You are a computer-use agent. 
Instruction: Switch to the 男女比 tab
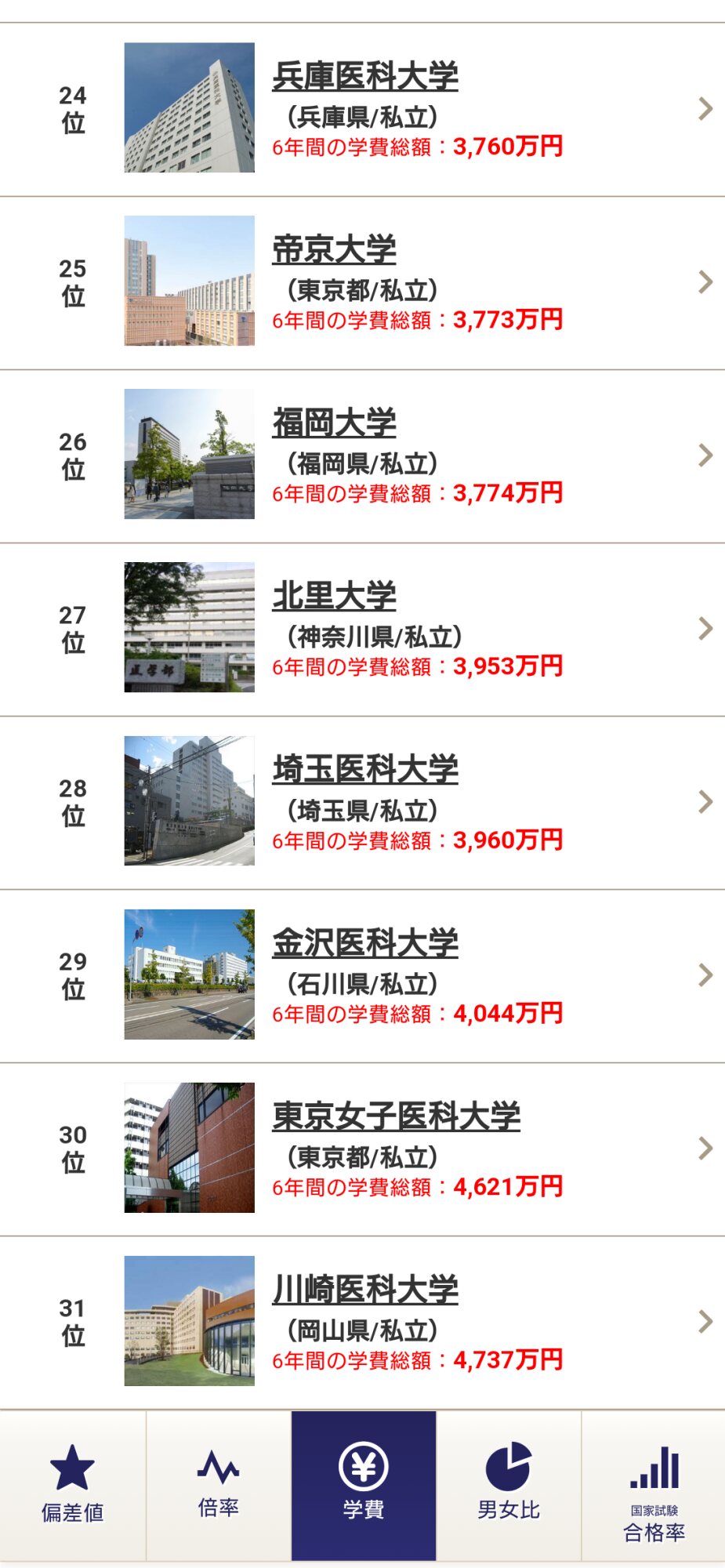pyautogui.click(x=509, y=1485)
